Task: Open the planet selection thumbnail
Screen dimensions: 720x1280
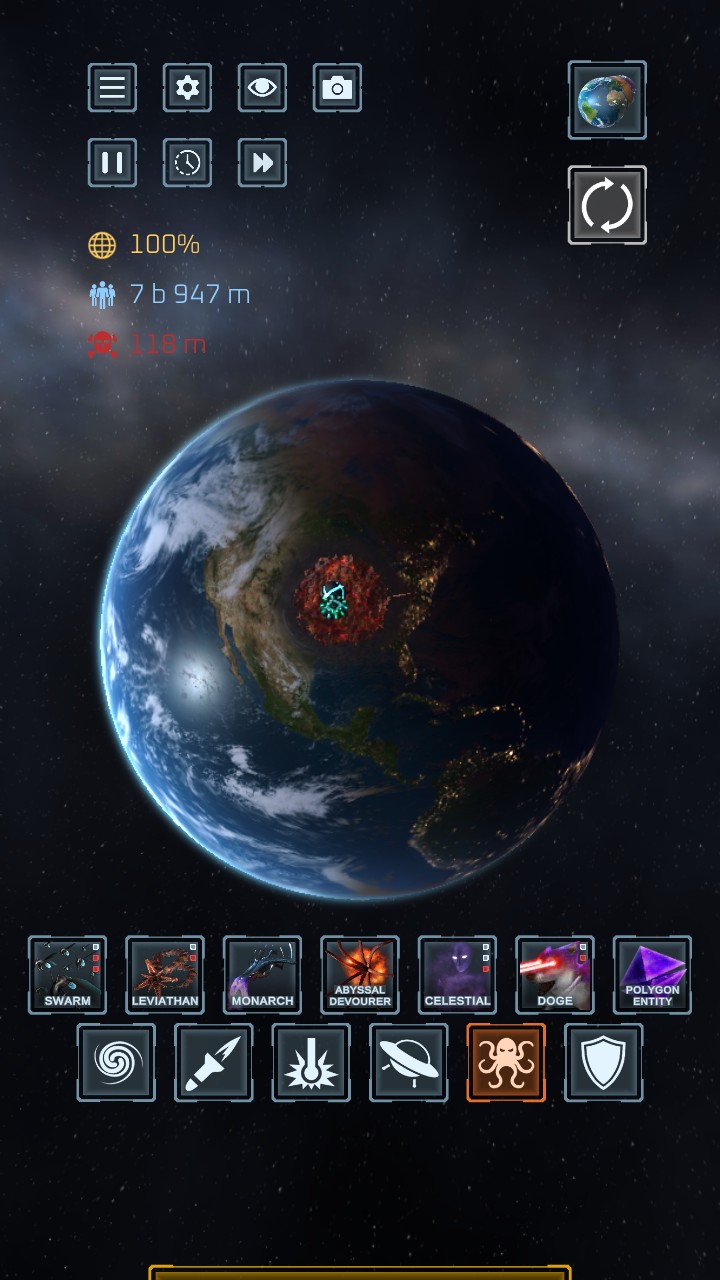Action: coord(607,100)
